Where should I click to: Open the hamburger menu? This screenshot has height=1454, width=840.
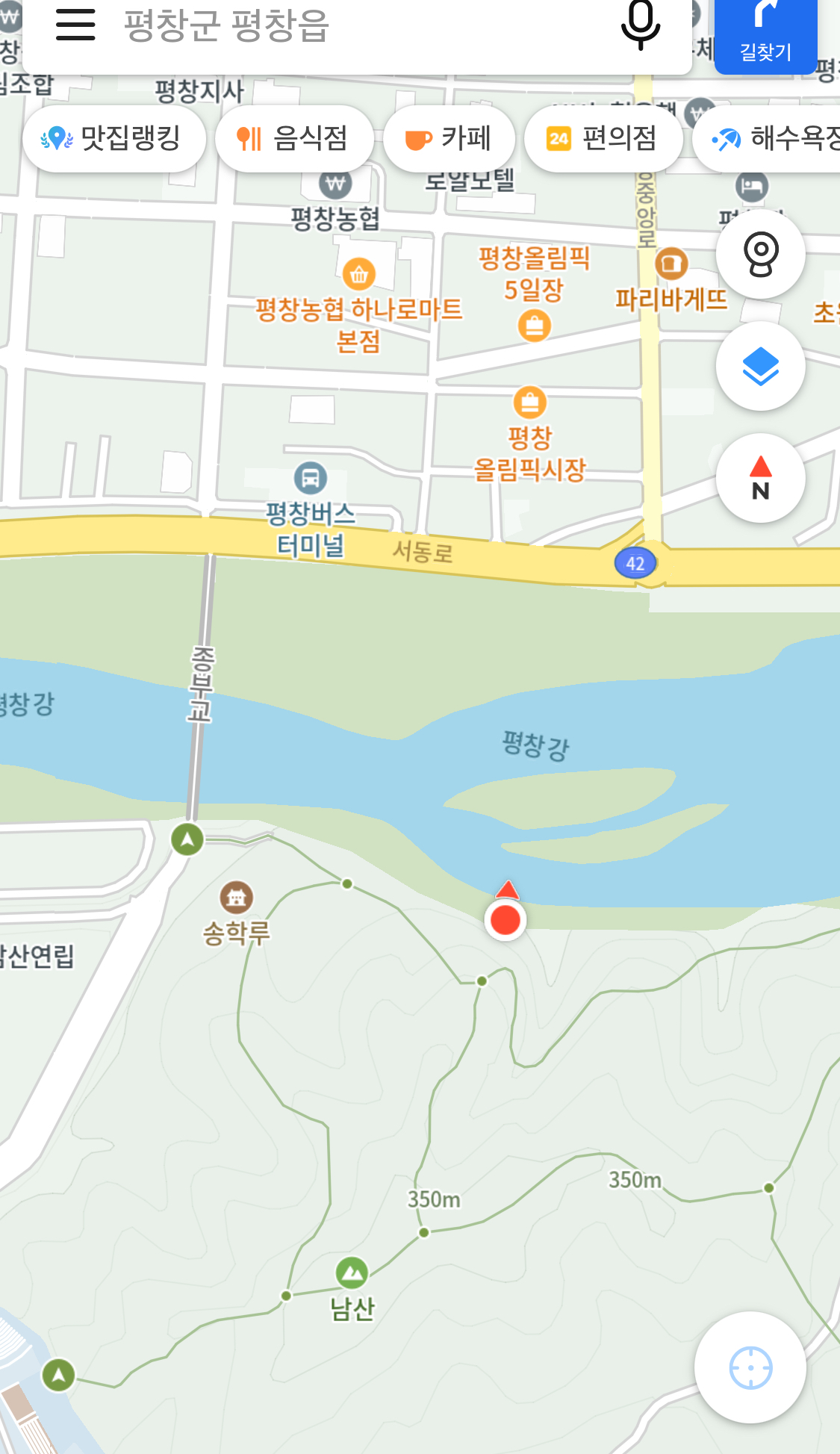click(75, 25)
